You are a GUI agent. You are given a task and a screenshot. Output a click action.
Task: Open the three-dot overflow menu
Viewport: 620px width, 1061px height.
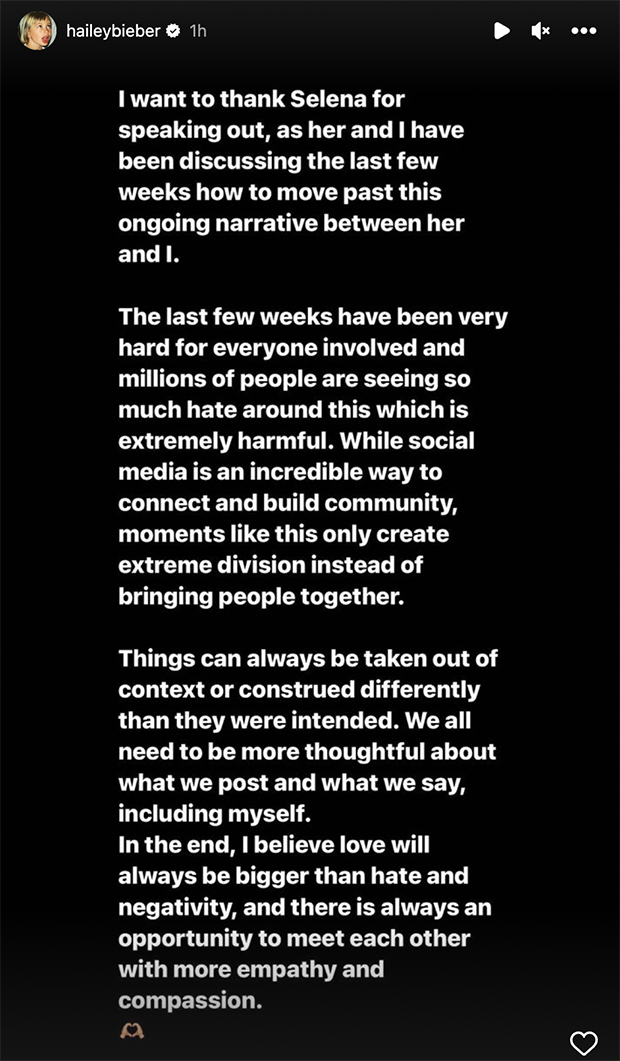tap(583, 30)
